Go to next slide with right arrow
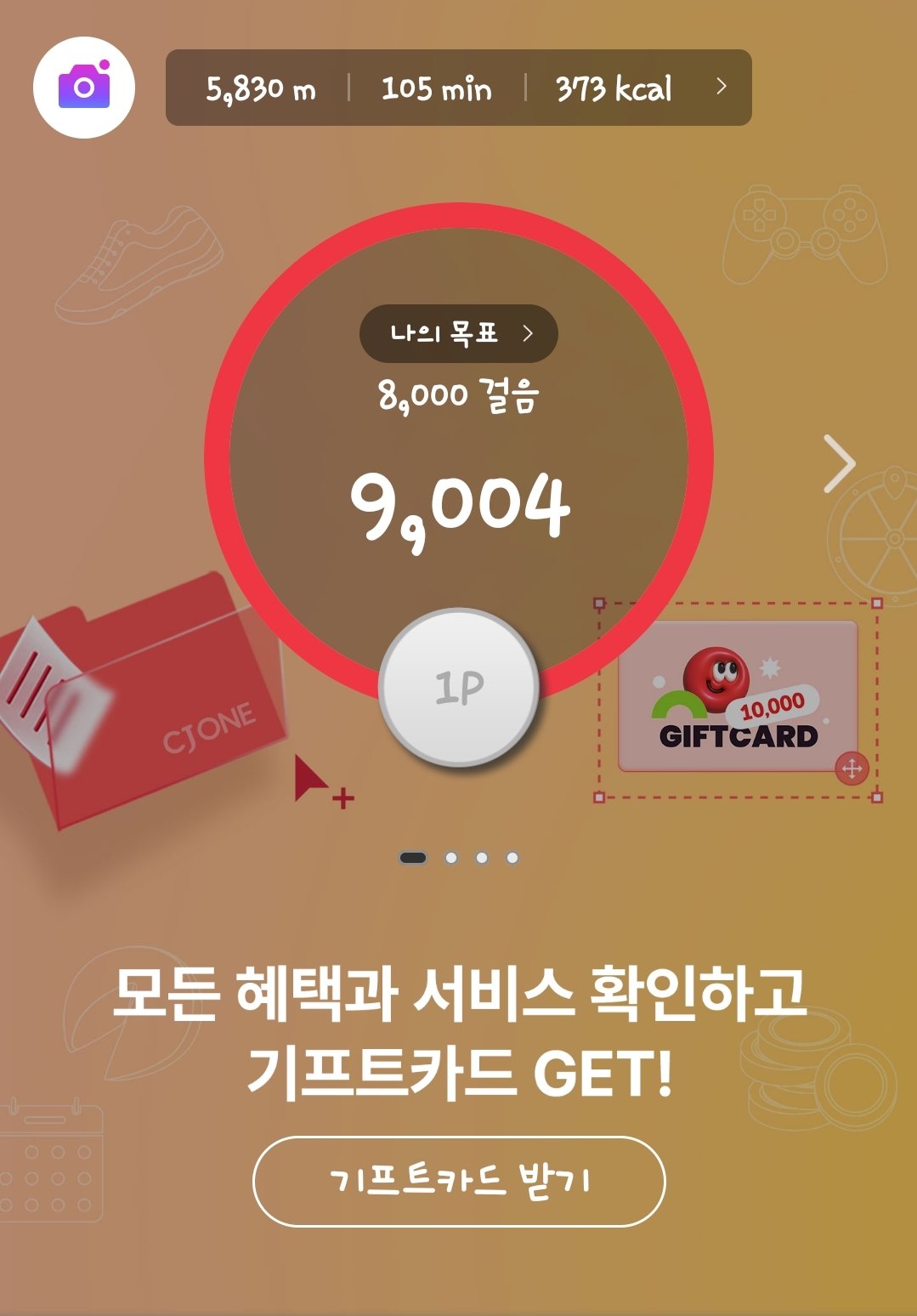Image resolution: width=917 pixels, height=1316 pixels. tap(839, 464)
